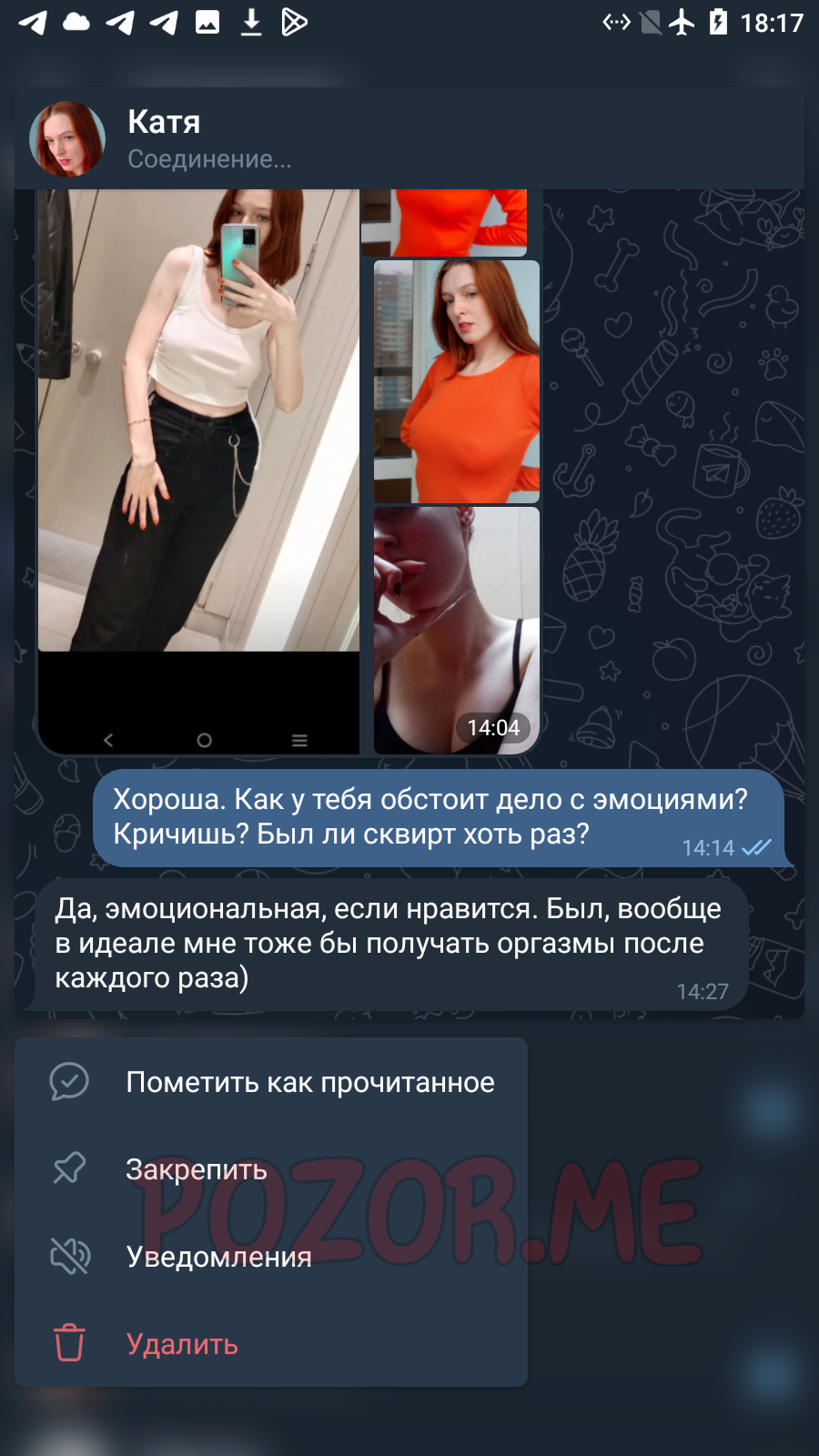This screenshot has width=819, height=1456.
Task: Open Уведомления notification settings
Action: tap(271, 1257)
